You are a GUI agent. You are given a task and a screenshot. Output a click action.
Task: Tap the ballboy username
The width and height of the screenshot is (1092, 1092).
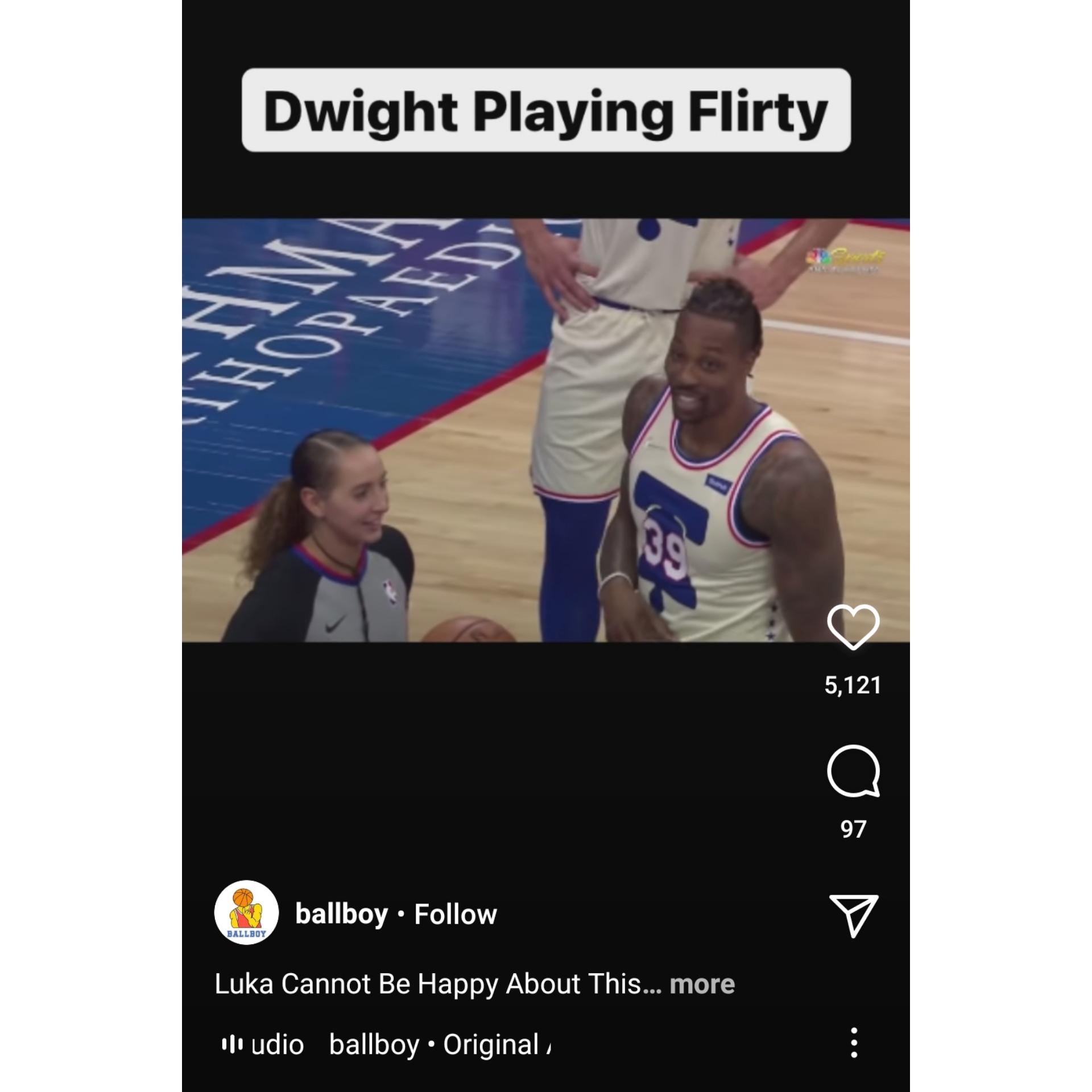click(341, 915)
